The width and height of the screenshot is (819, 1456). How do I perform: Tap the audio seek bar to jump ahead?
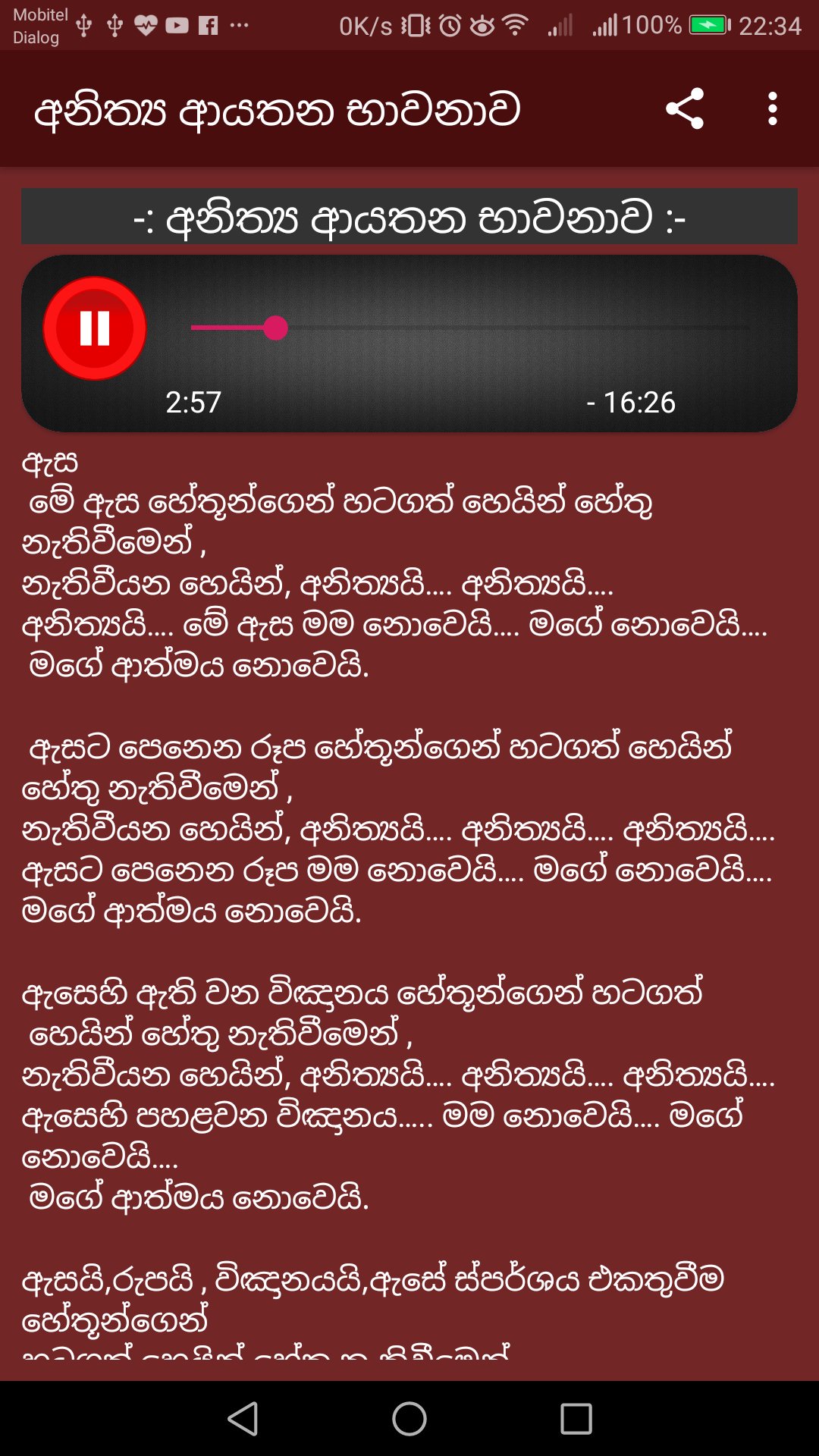(531, 328)
